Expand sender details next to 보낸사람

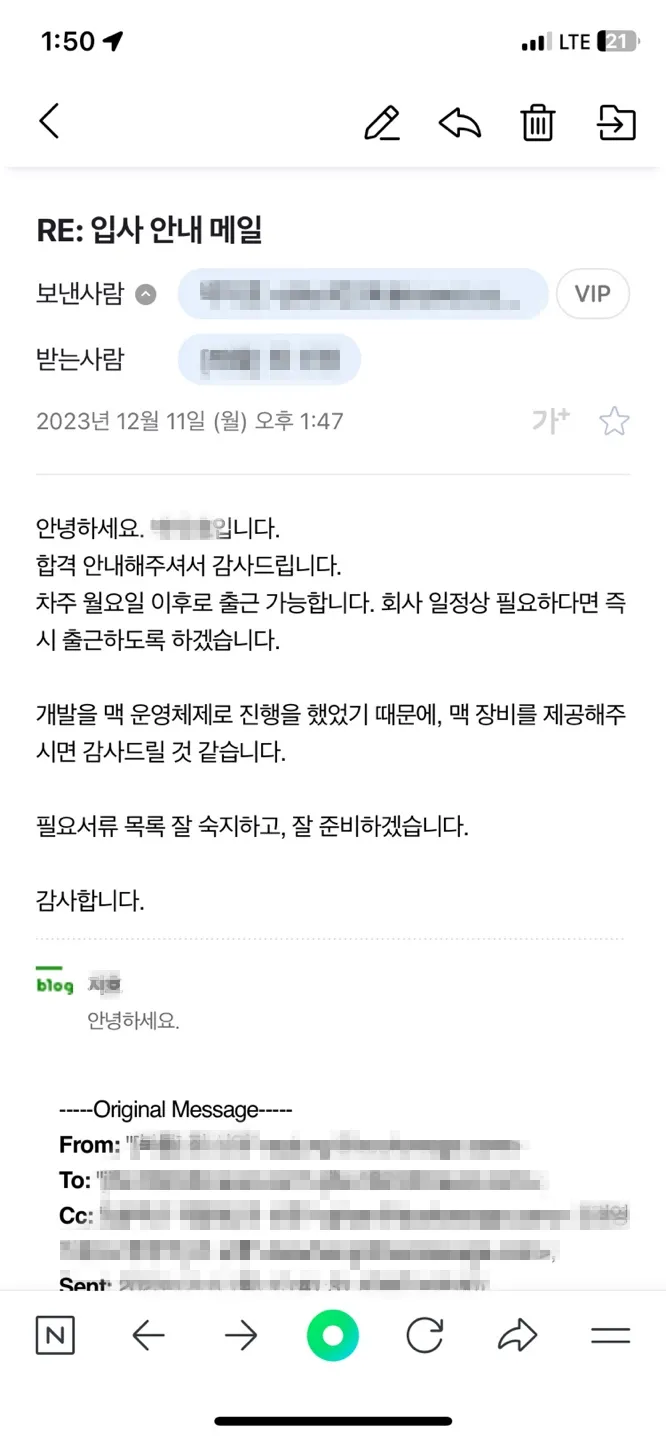tap(146, 294)
